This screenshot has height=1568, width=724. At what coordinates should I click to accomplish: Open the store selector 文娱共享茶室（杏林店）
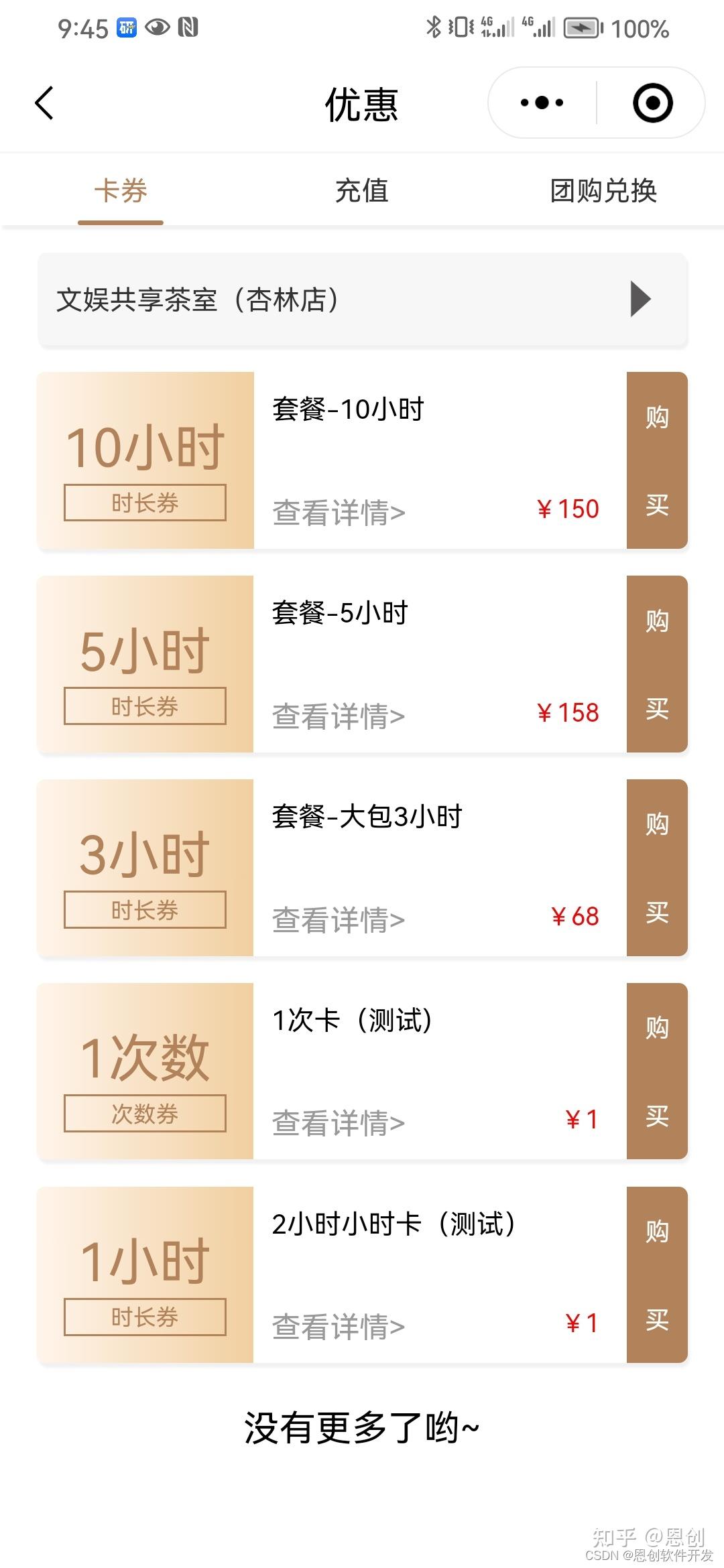click(363, 300)
